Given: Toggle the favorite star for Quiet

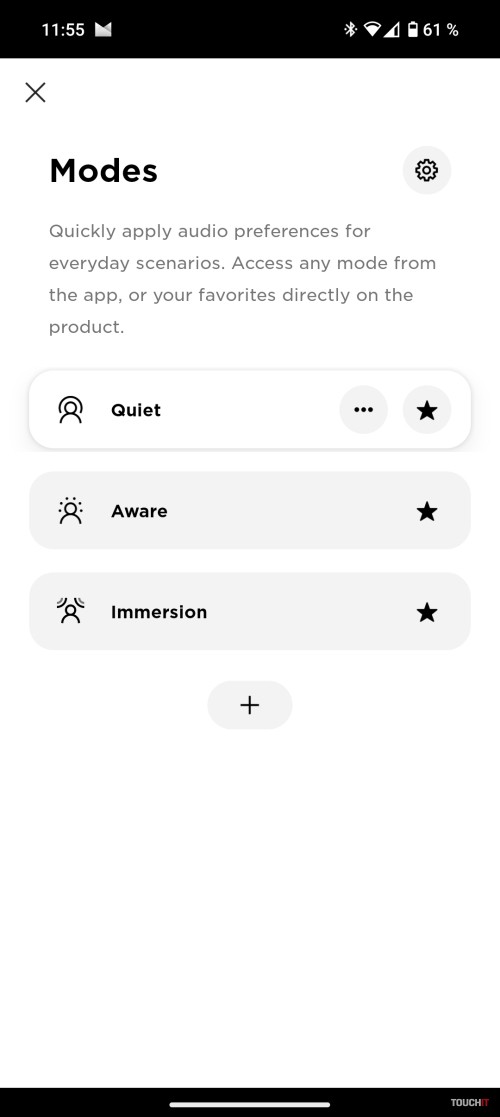Looking at the screenshot, I should pos(427,410).
